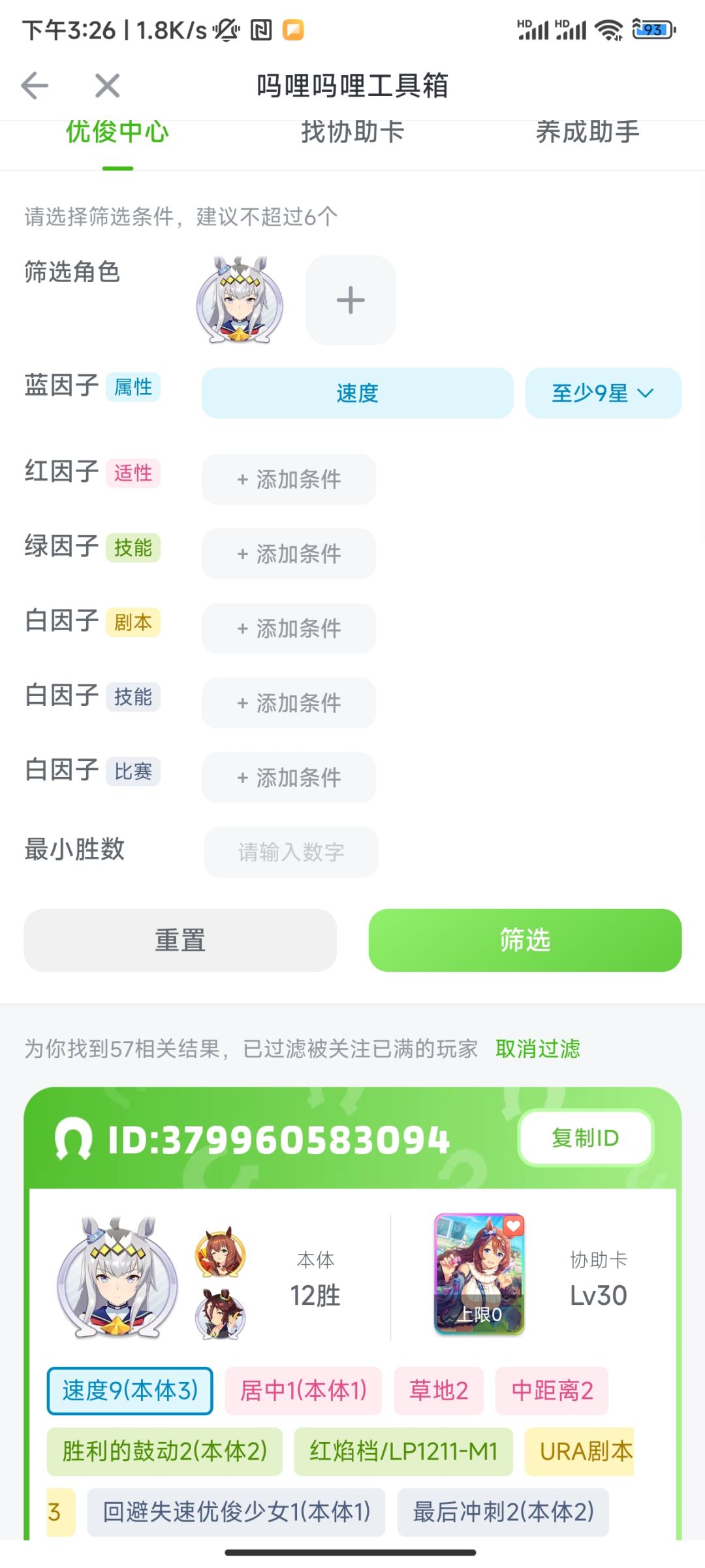Add another filter character with plus button

click(x=351, y=300)
